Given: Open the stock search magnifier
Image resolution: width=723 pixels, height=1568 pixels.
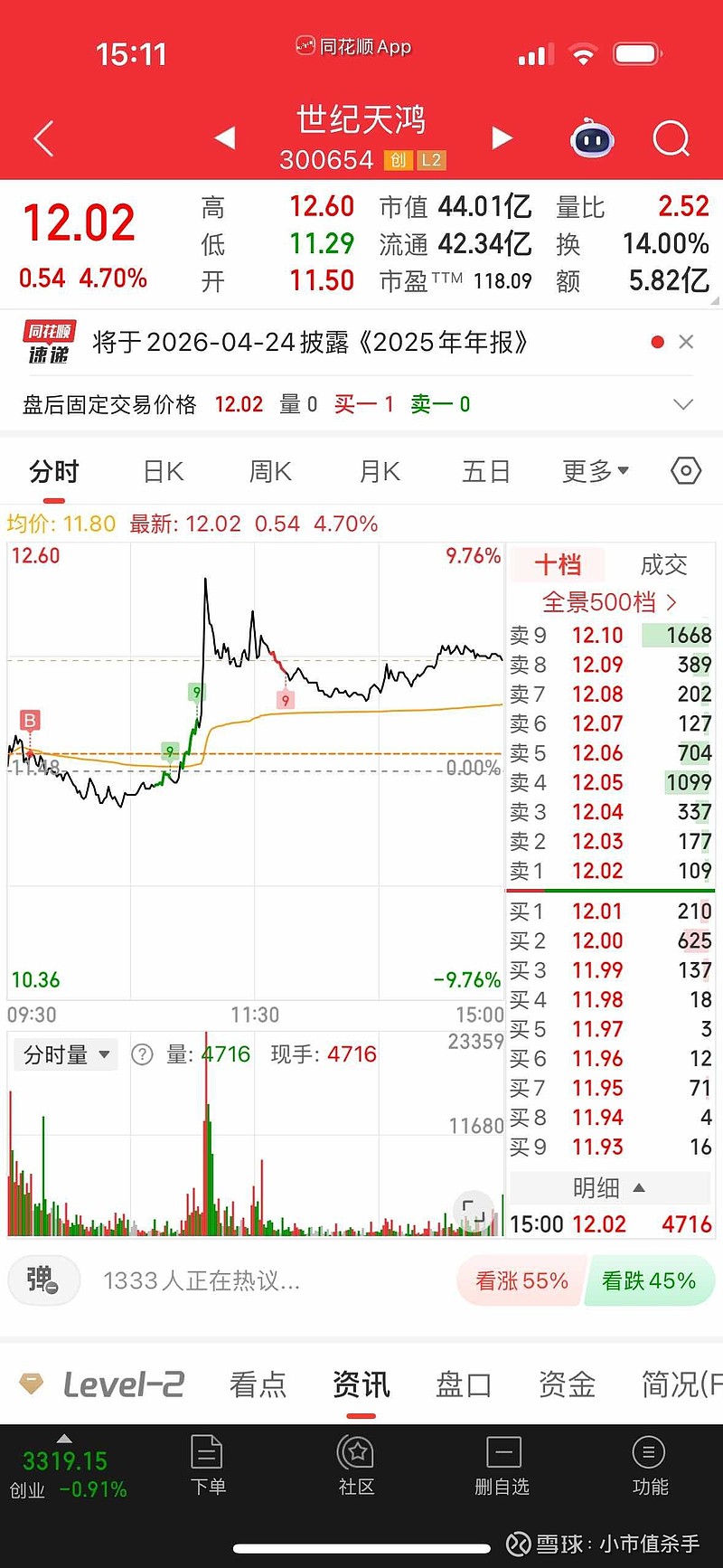Looking at the screenshot, I should click(671, 138).
